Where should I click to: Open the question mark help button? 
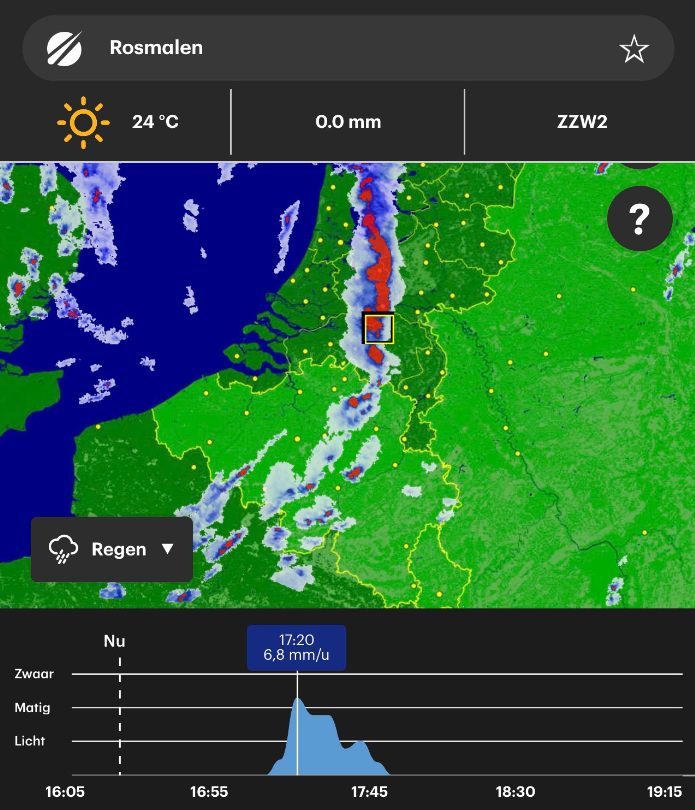[x=640, y=218]
